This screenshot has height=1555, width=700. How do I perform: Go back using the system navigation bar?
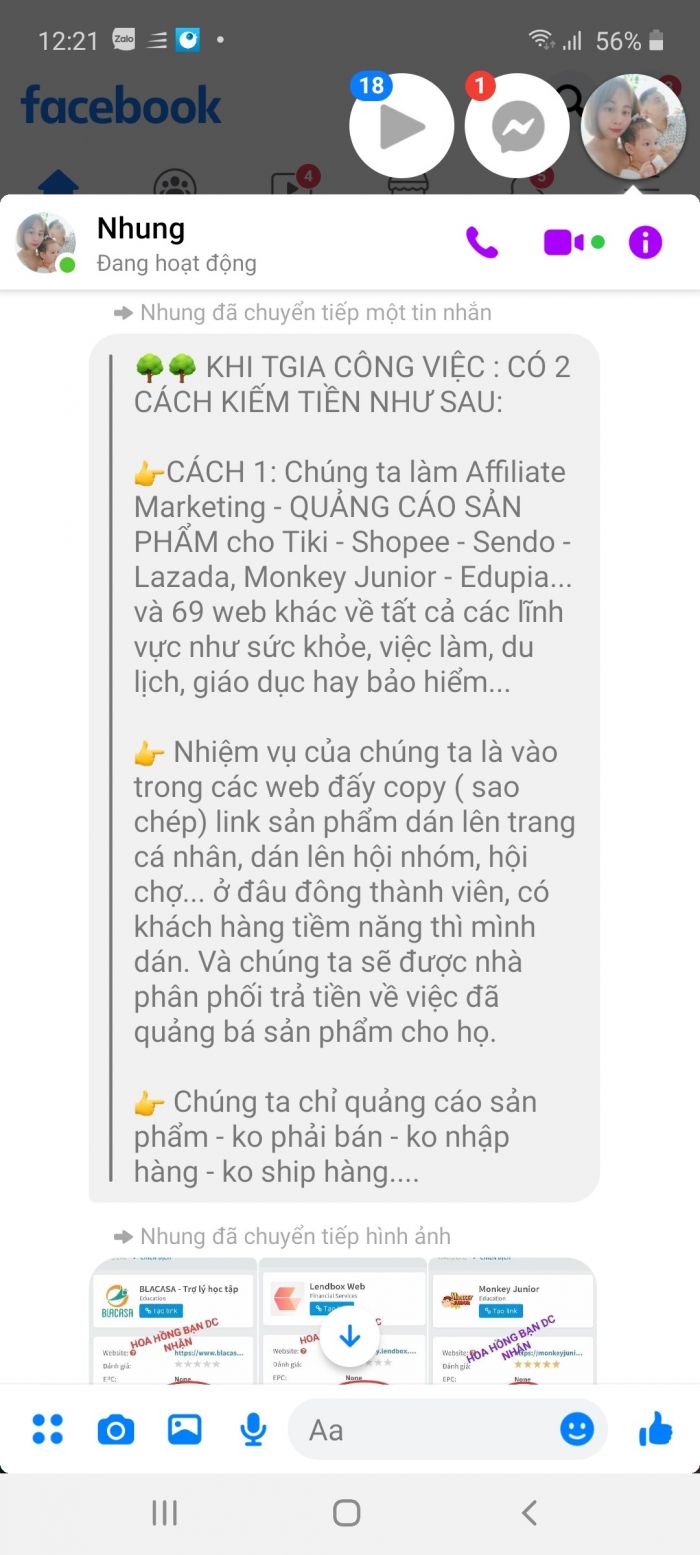pyautogui.click(x=529, y=1513)
